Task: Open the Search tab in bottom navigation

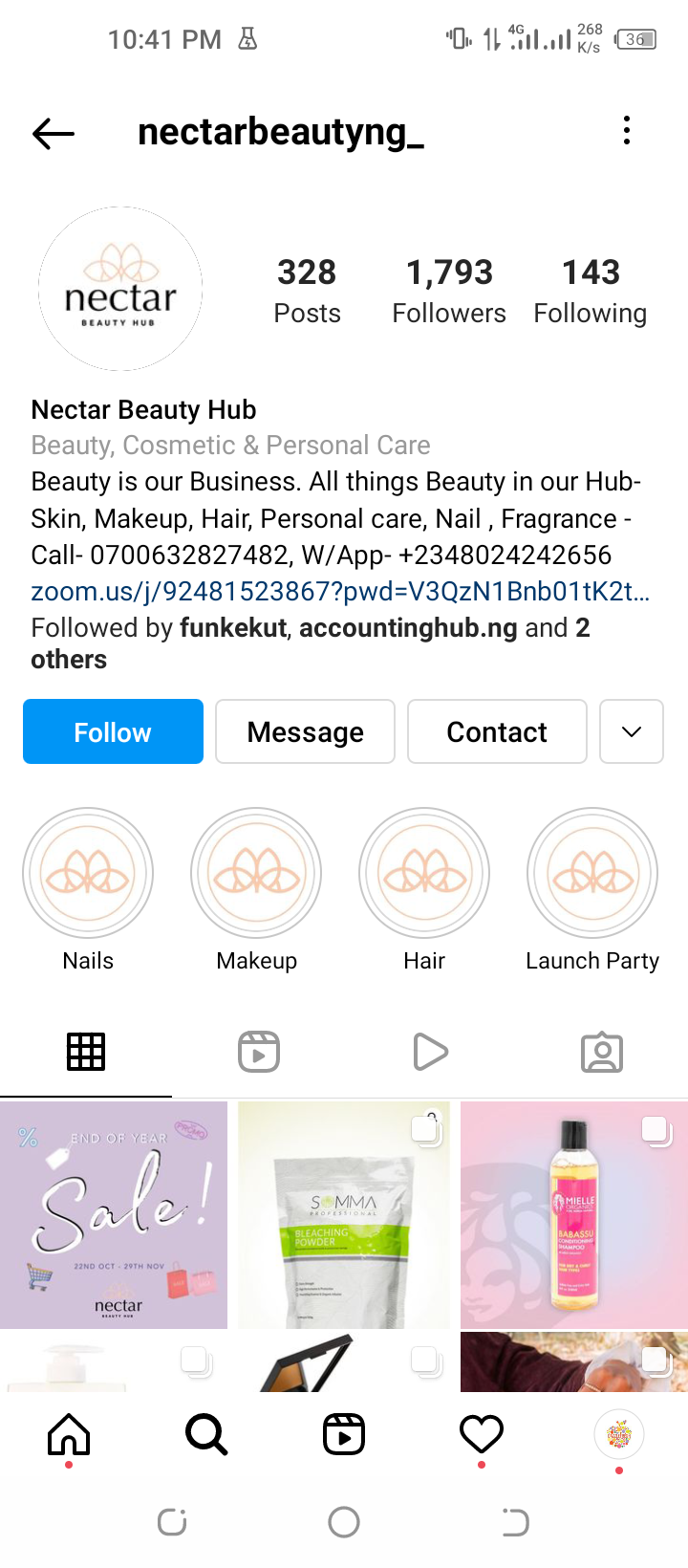Action: click(x=206, y=1434)
